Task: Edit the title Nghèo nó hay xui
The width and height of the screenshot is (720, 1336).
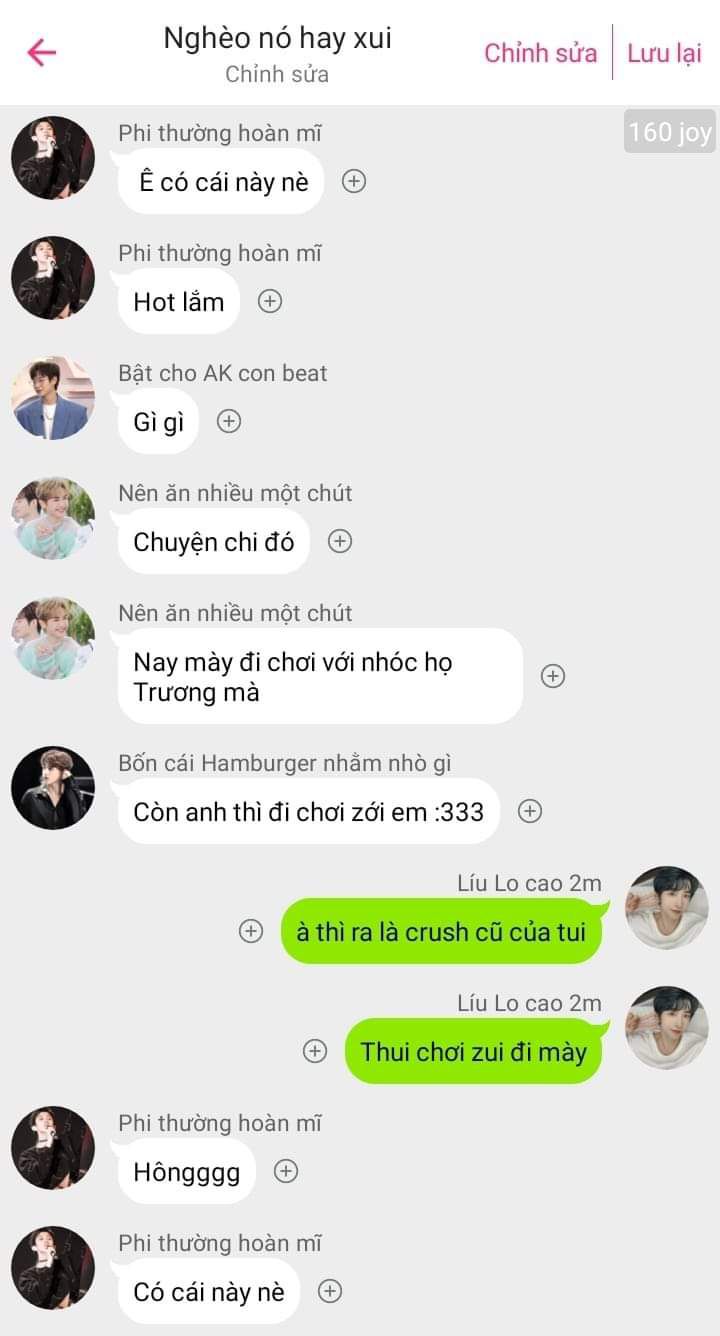Action: click(277, 39)
